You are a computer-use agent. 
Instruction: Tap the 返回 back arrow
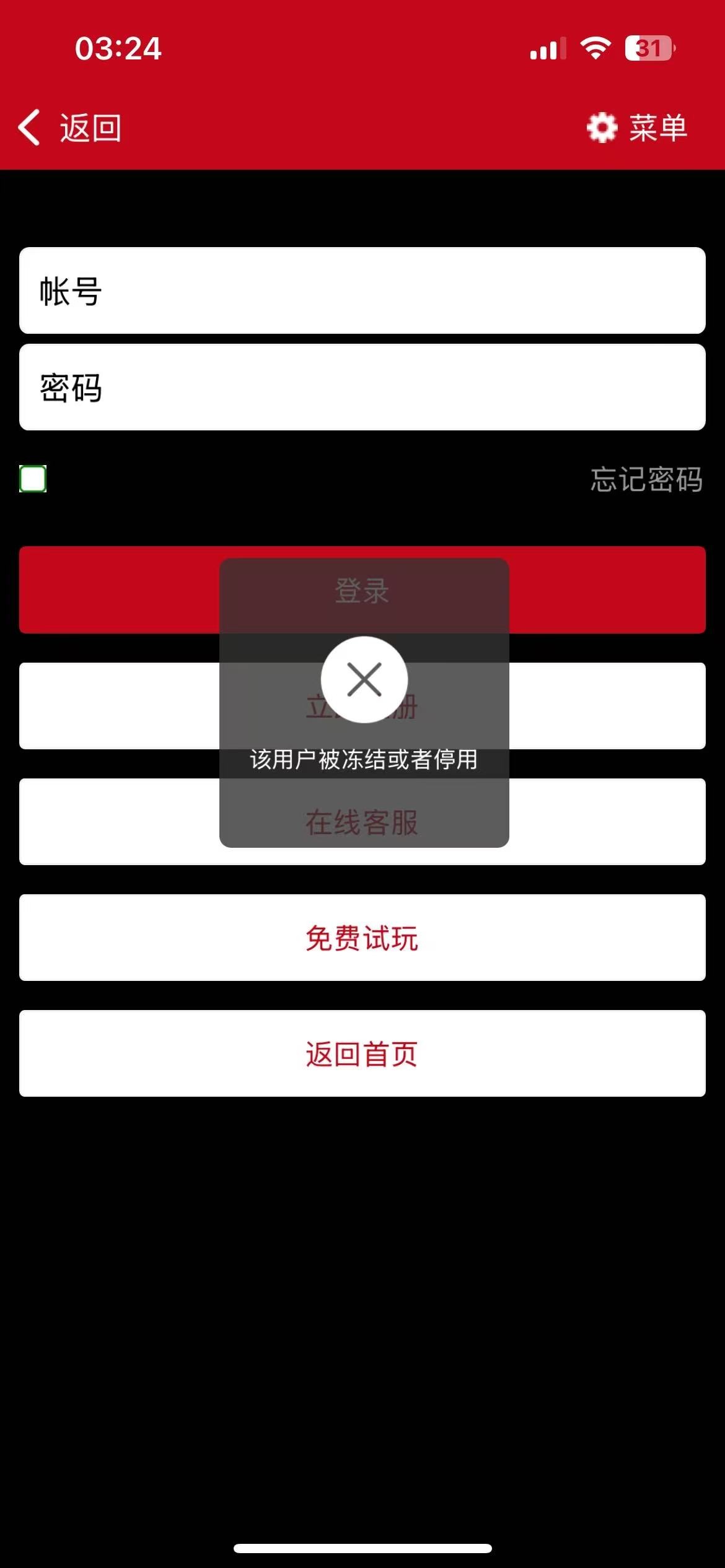[x=68, y=128]
